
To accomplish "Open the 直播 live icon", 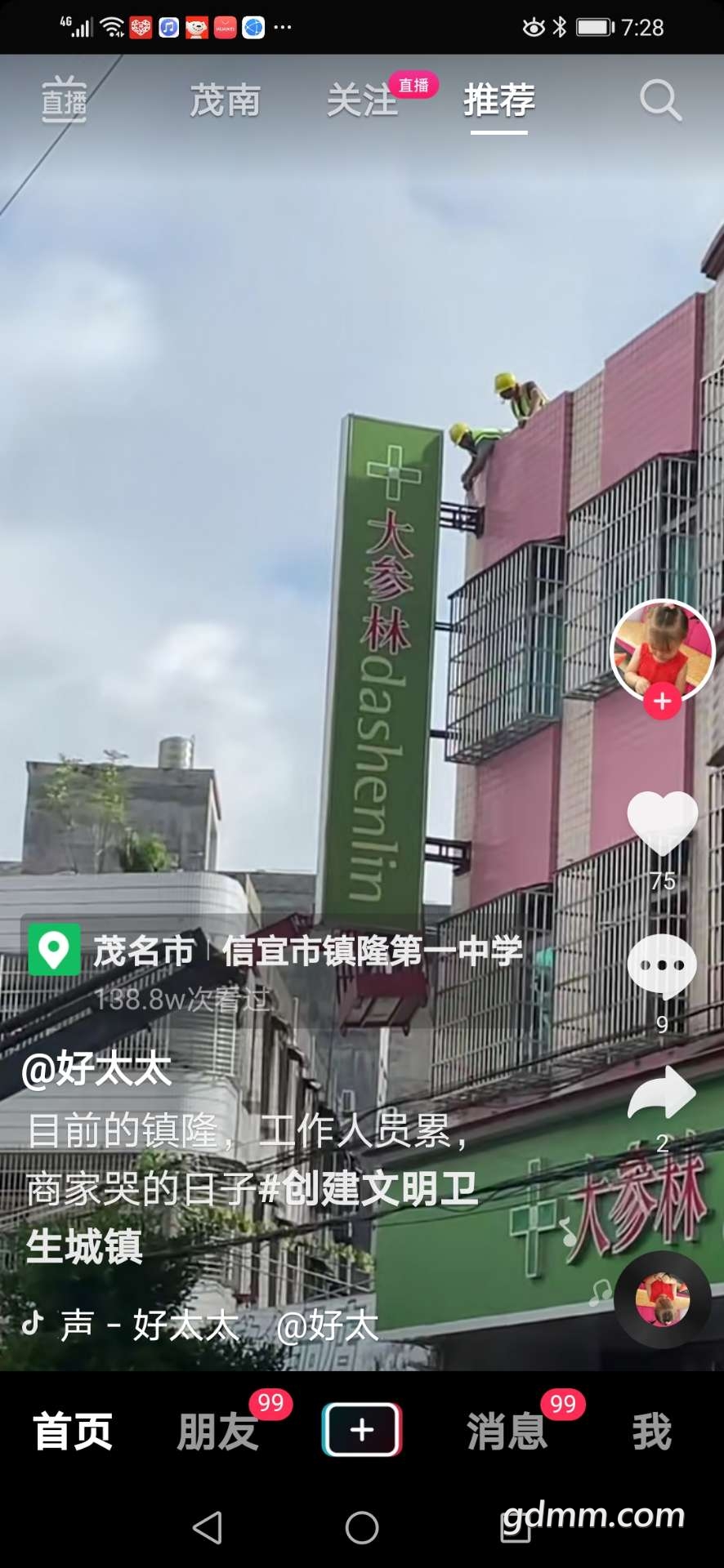I will 65,100.
